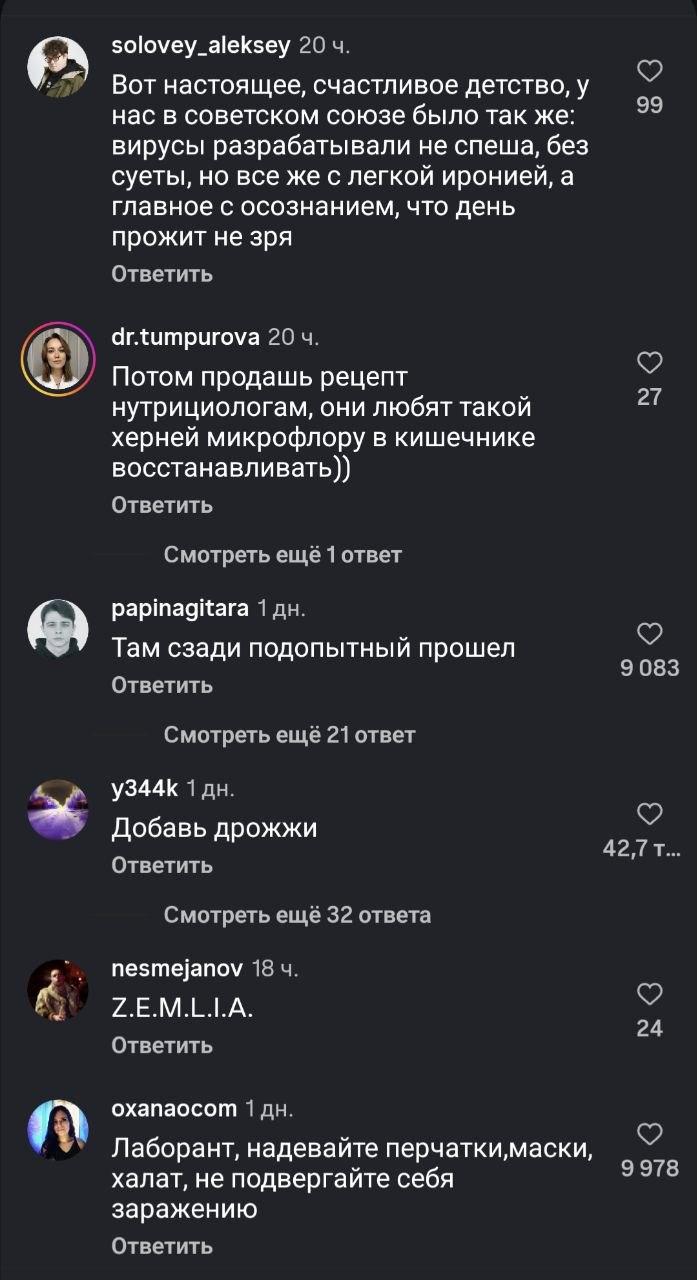Like oxanaocom's comment
This screenshot has height=1280, width=697.
tap(650, 1133)
